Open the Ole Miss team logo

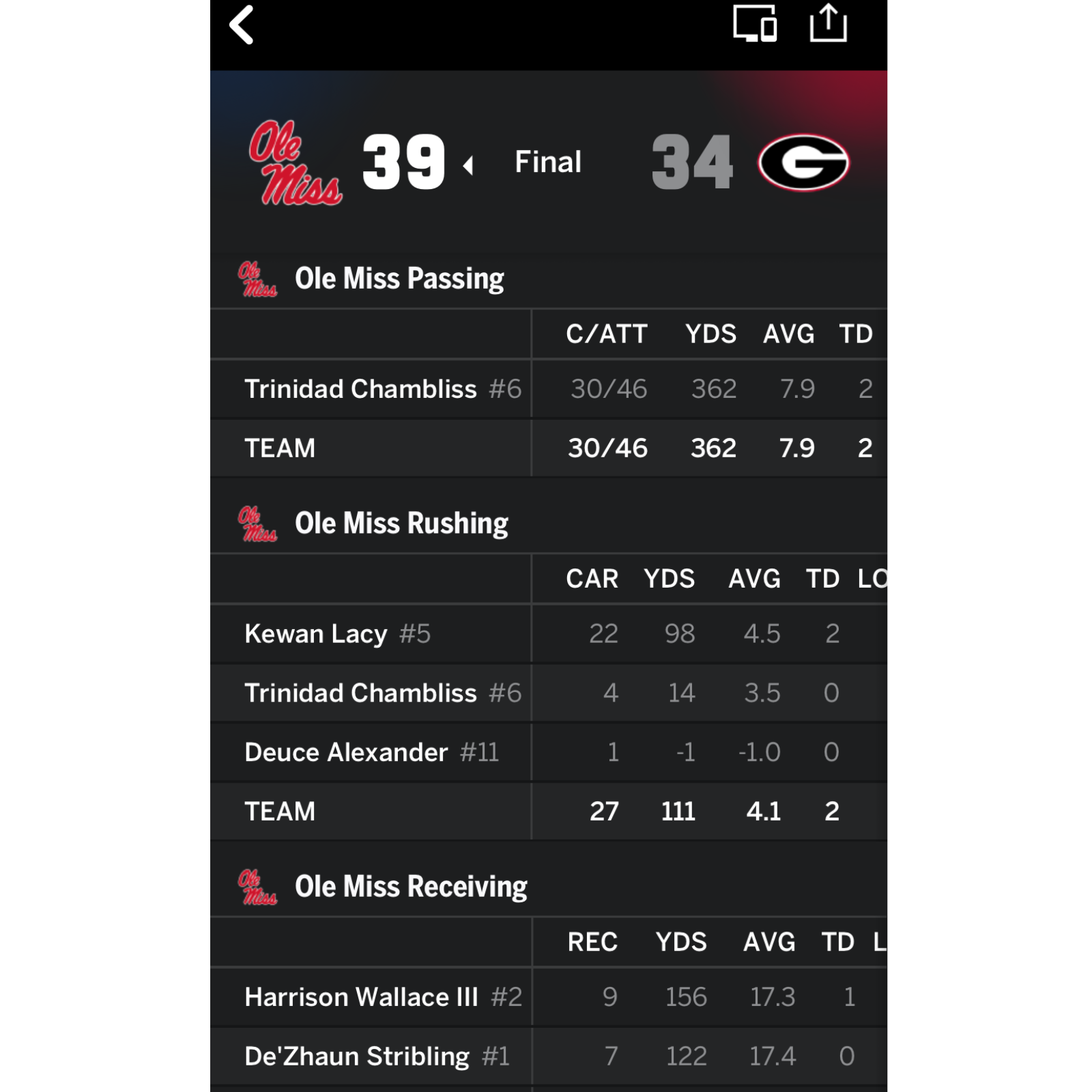click(x=294, y=163)
